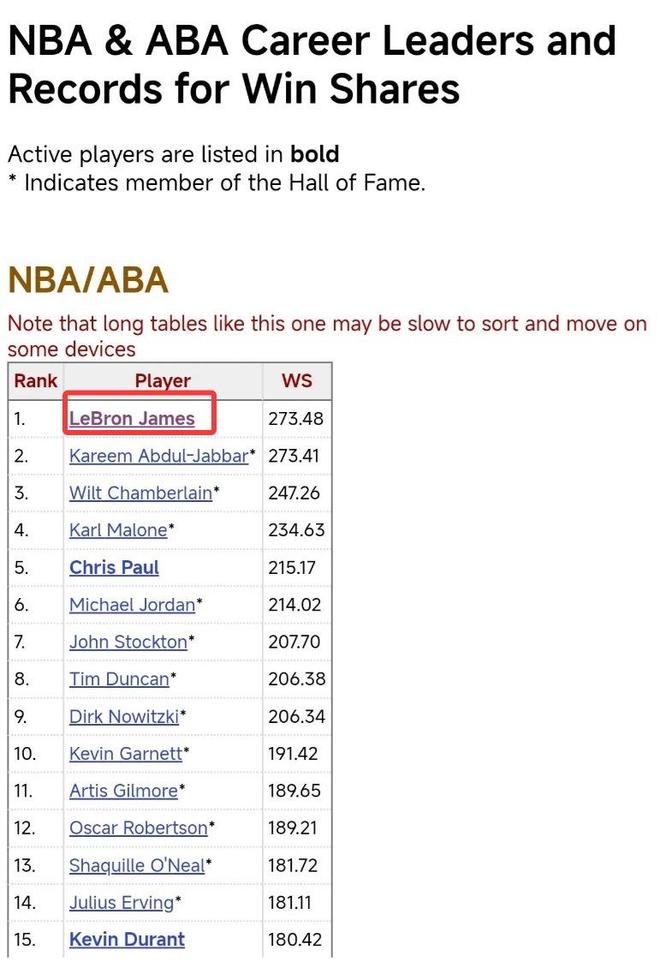Image resolution: width=660 pixels, height=962 pixels.
Task: Go to Artis Gilmore's page
Action: (x=123, y=790)
